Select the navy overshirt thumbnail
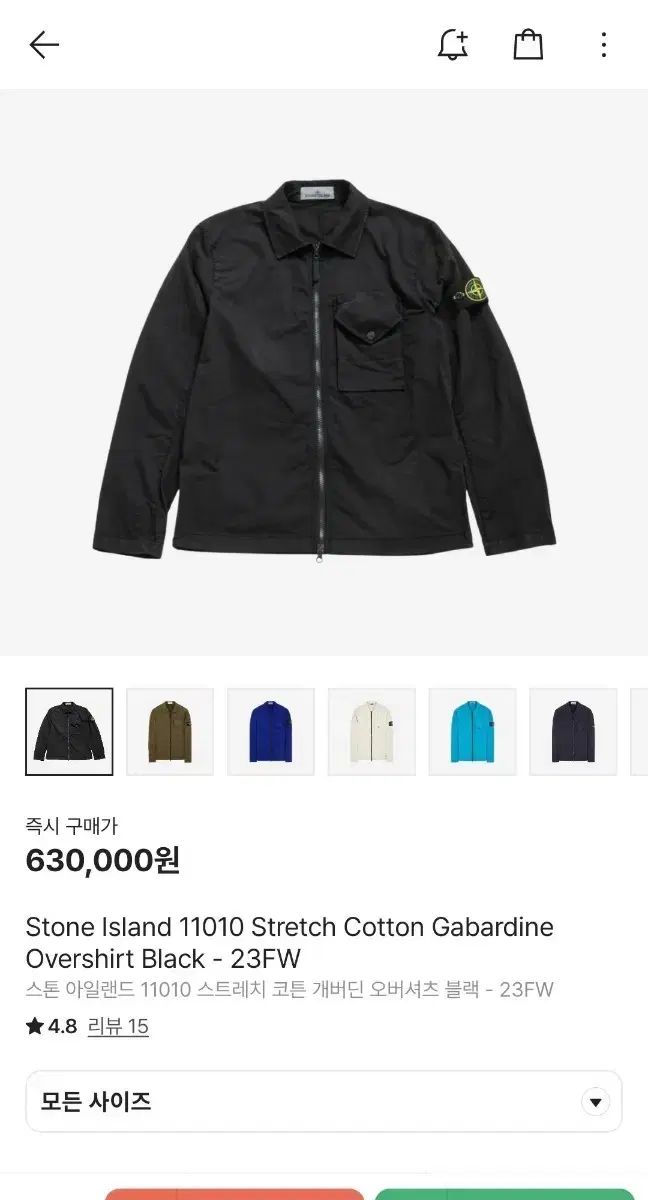The width and height of the screenshot is (648, 1200). coord(573,731)
